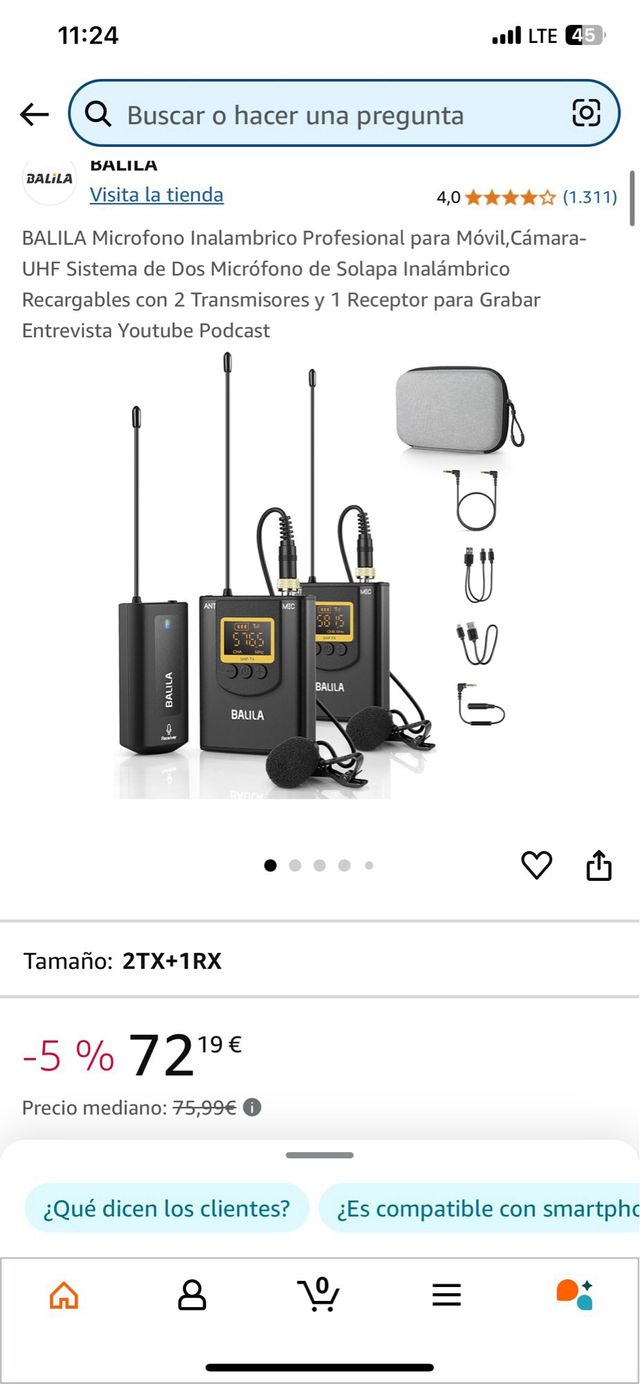The image size is (640, 1384).
Task: Share this product listing
Action: (598, 865)
